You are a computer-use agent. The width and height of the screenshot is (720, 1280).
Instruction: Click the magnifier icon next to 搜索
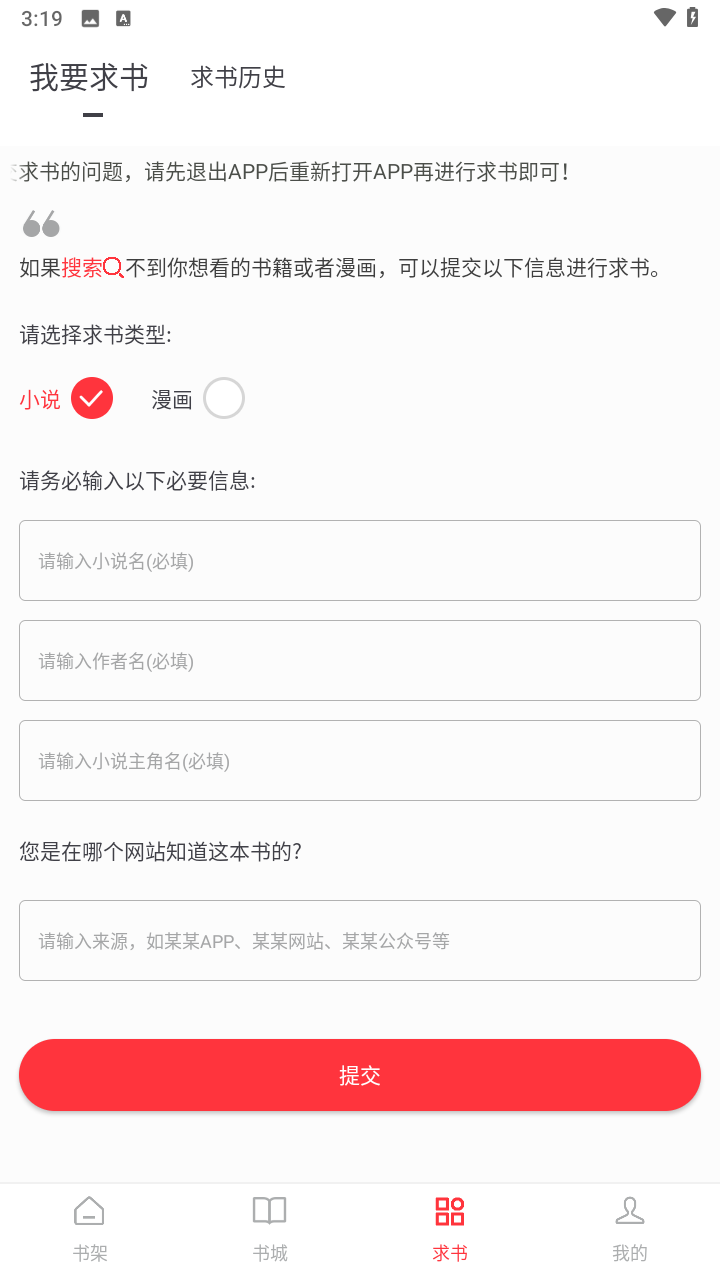(113, 267)
